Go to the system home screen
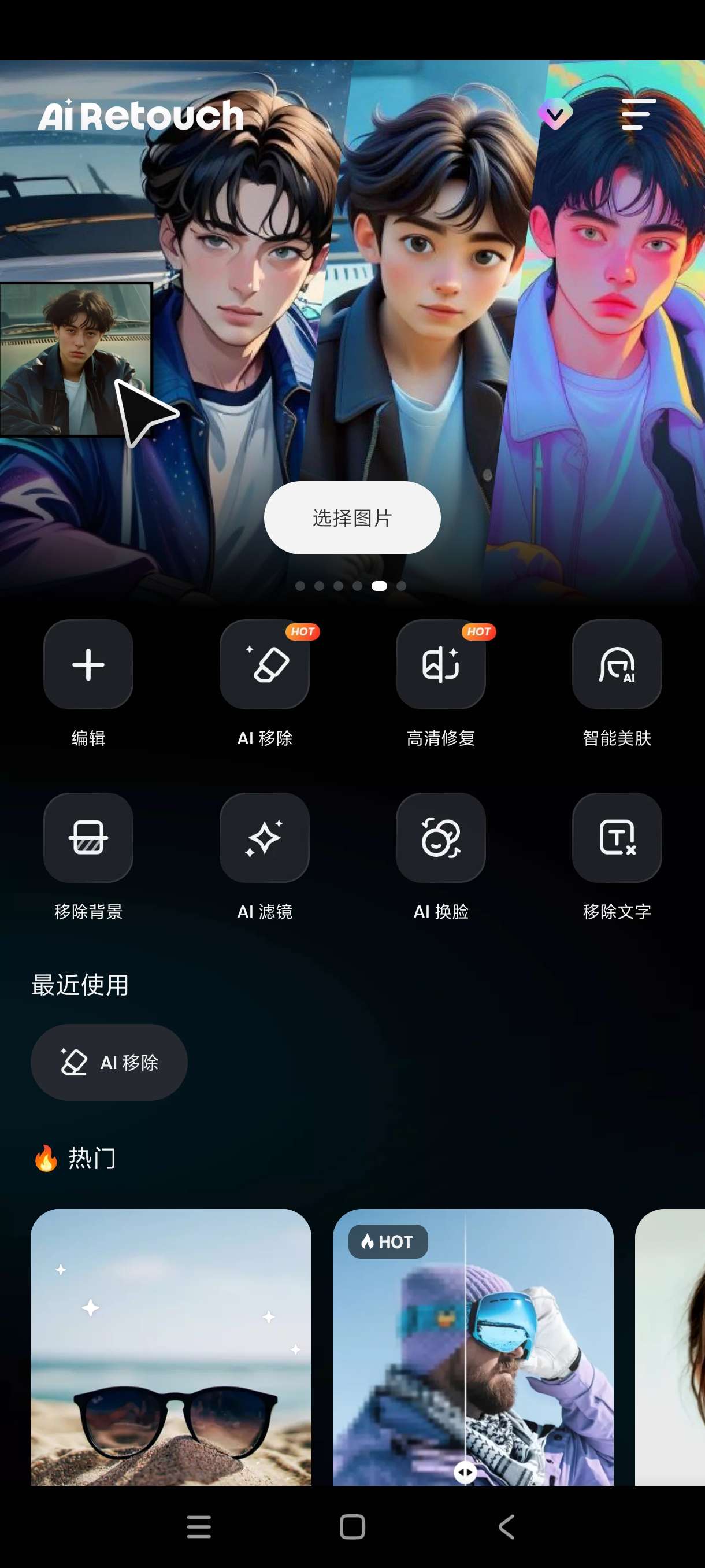705x1568 pixels. pyautogui.click(x=352, y=1526)
